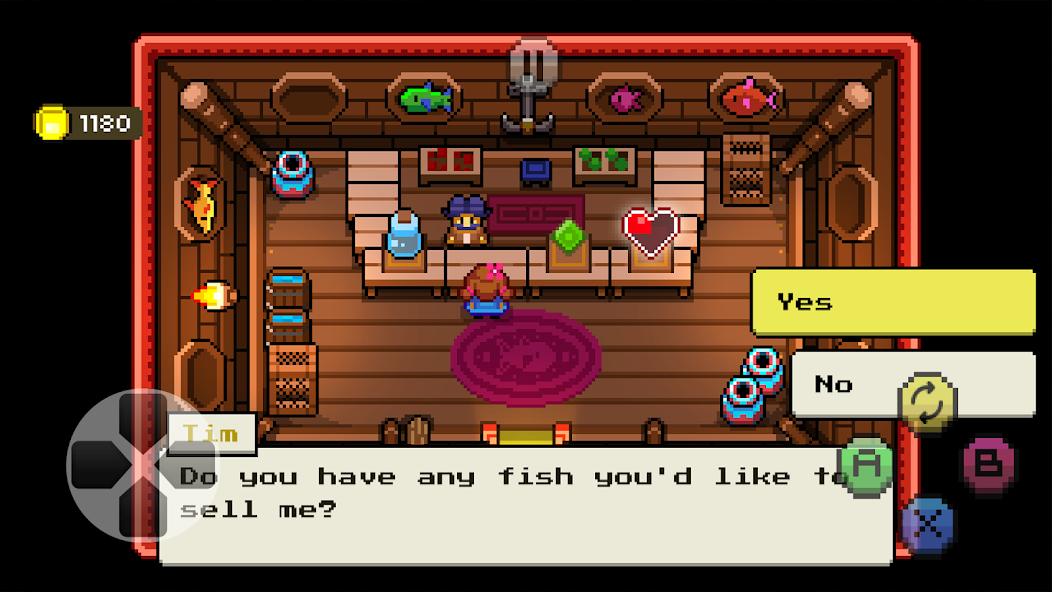
Task: Tap the green A action button
Action: 865,466
